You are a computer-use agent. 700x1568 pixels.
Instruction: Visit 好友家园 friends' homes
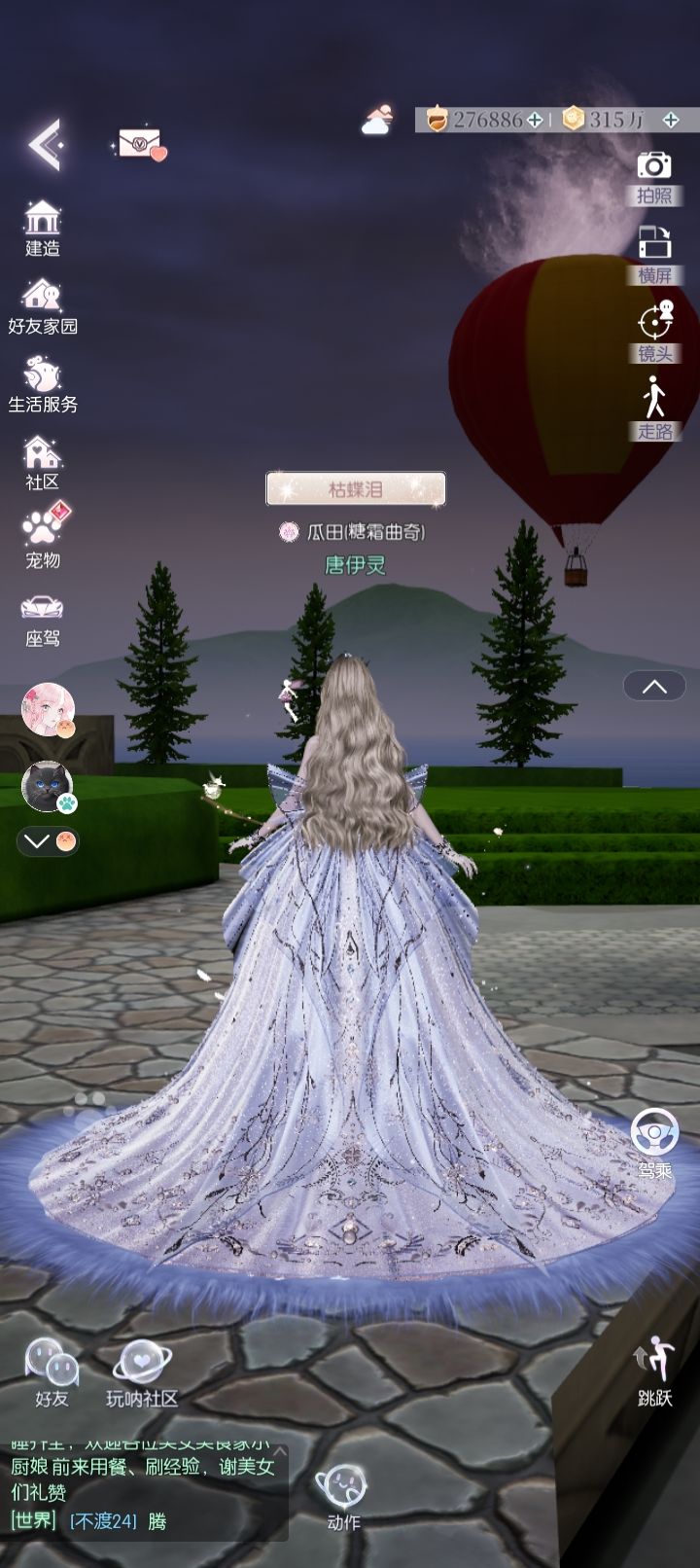click(x=43, y=307)
